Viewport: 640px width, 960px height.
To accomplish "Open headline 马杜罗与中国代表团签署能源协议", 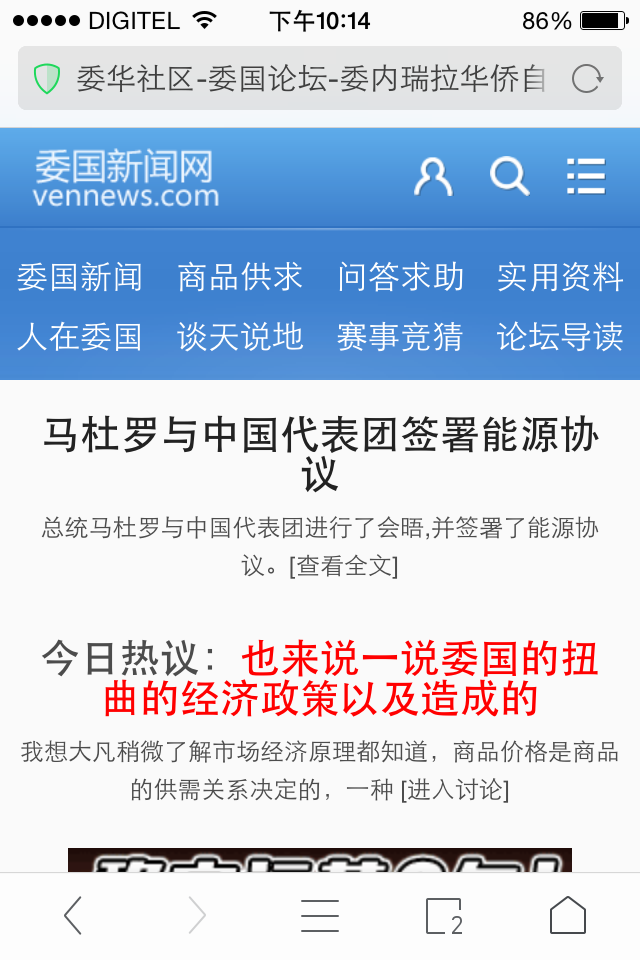I will pyautogui.click(x=320, y=454).
